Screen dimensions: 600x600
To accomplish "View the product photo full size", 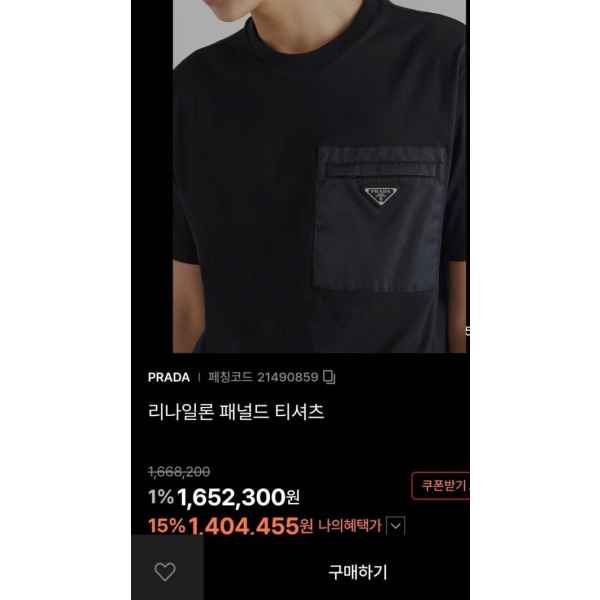I will 318,180.
